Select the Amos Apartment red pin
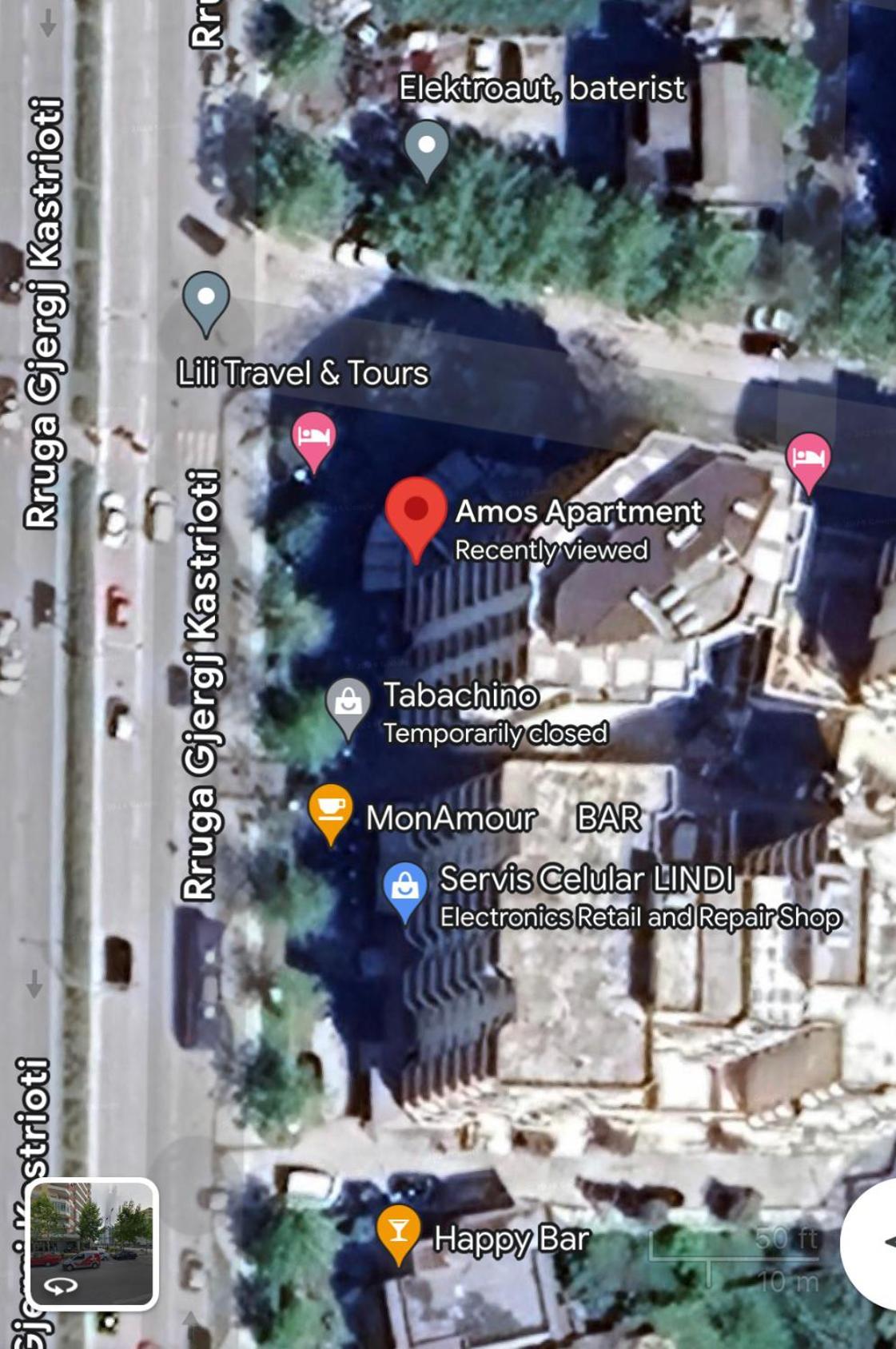The image size is (896, 1349). click(x=415, y=513)
